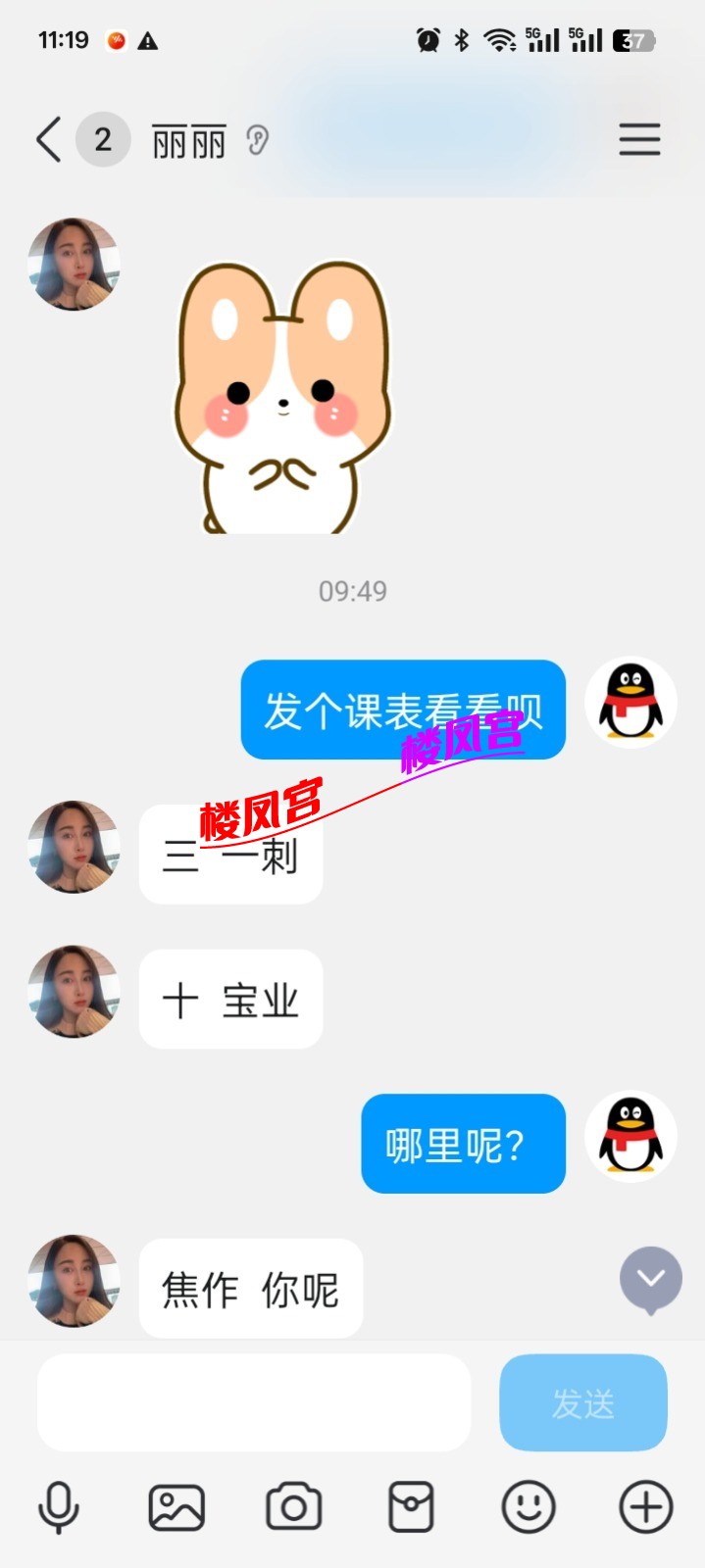Open the chat settings hamburger menu
This screenshot has width=705, height=1568.
click(x=639, y=139)
